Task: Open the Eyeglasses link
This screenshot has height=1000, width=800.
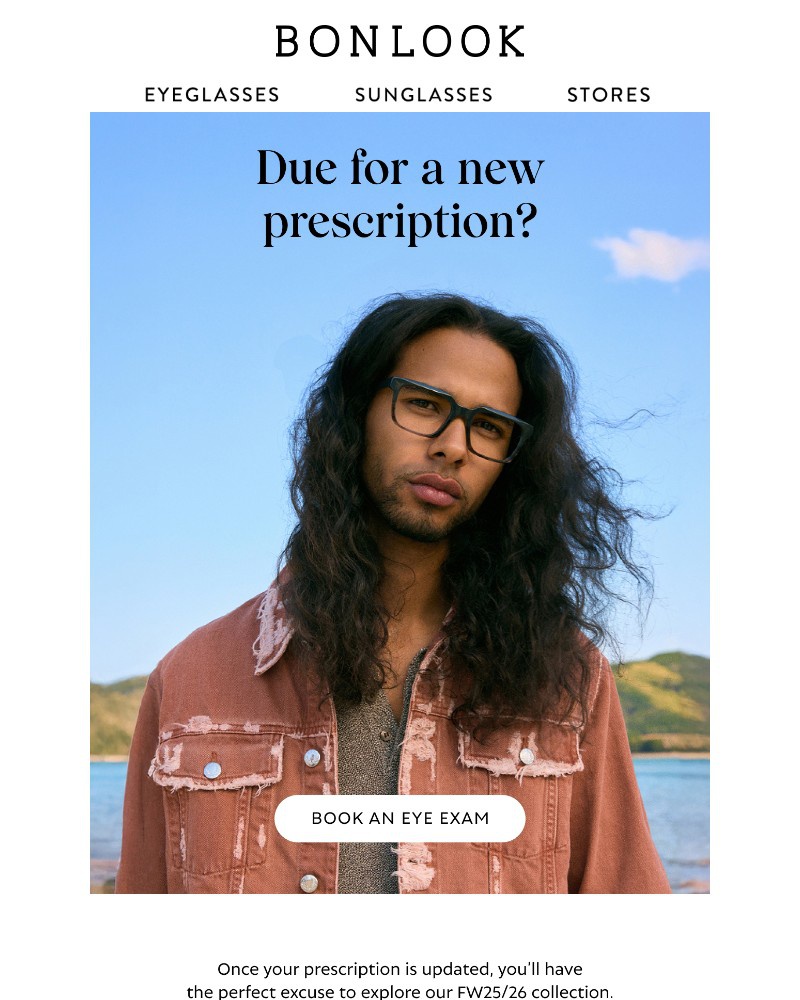Action: pyautogui.click(x=212, y=95)
